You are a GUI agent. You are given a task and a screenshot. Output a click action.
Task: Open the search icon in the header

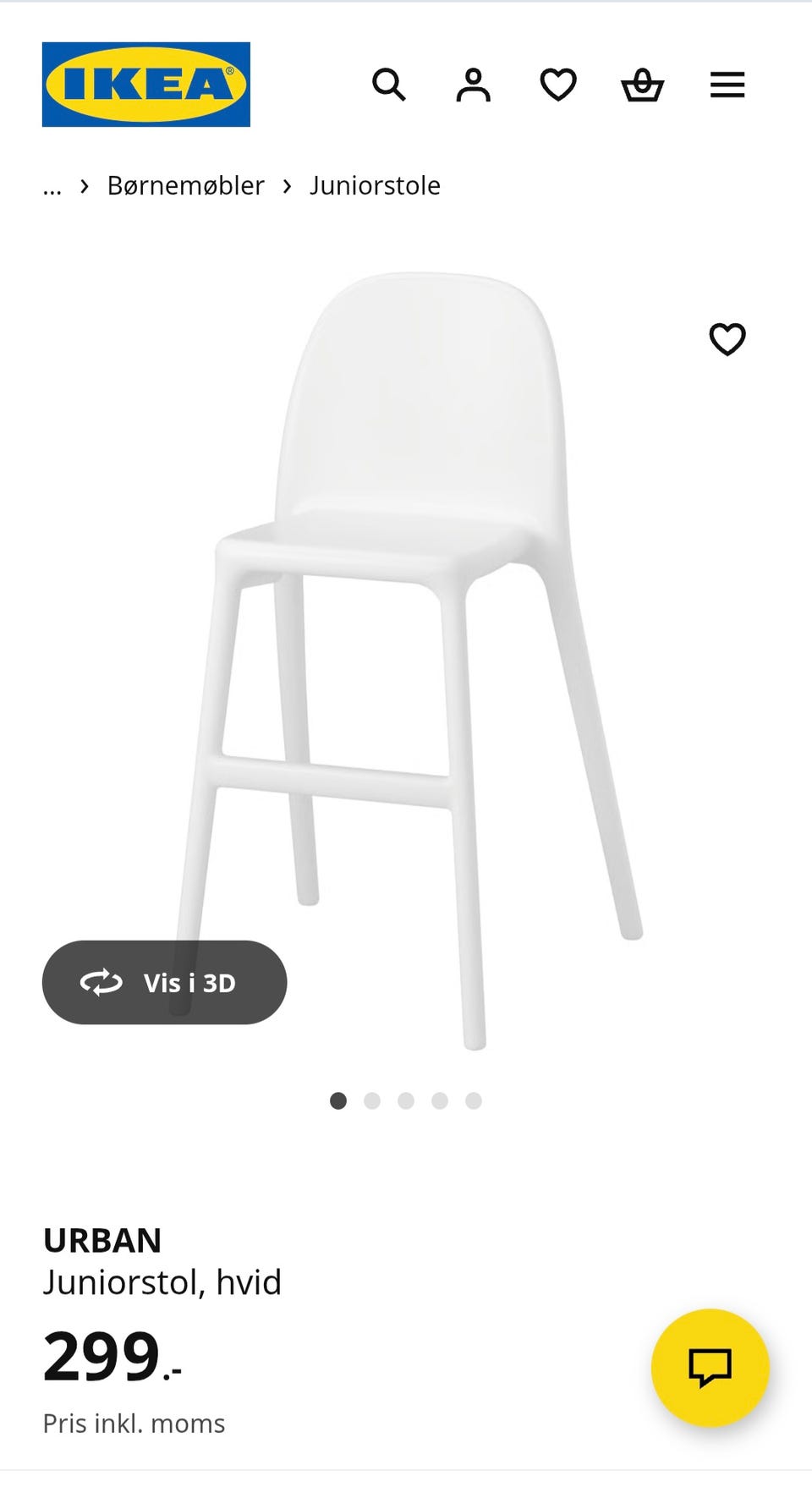click(389, 85)
